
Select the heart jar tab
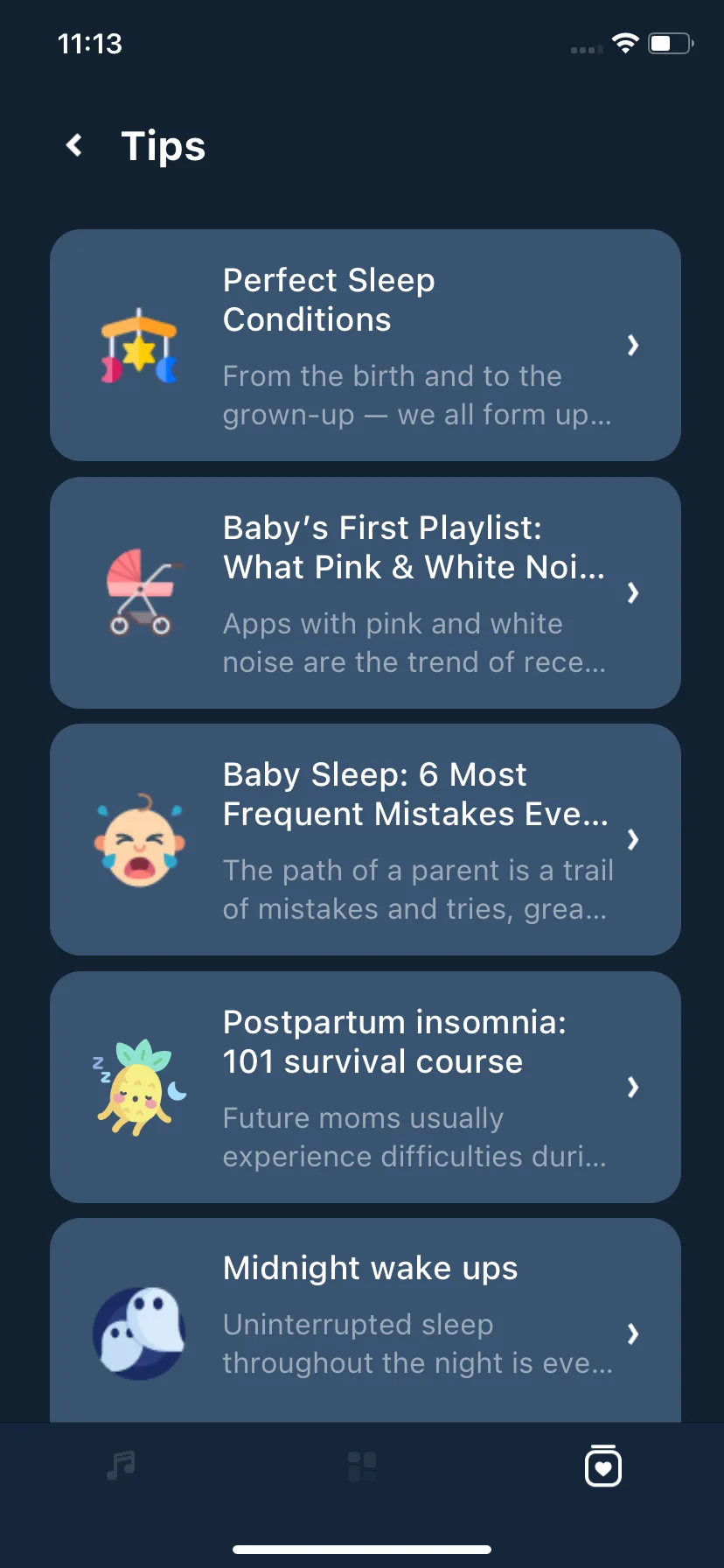pyautogui.click(x=602, y=1466)
